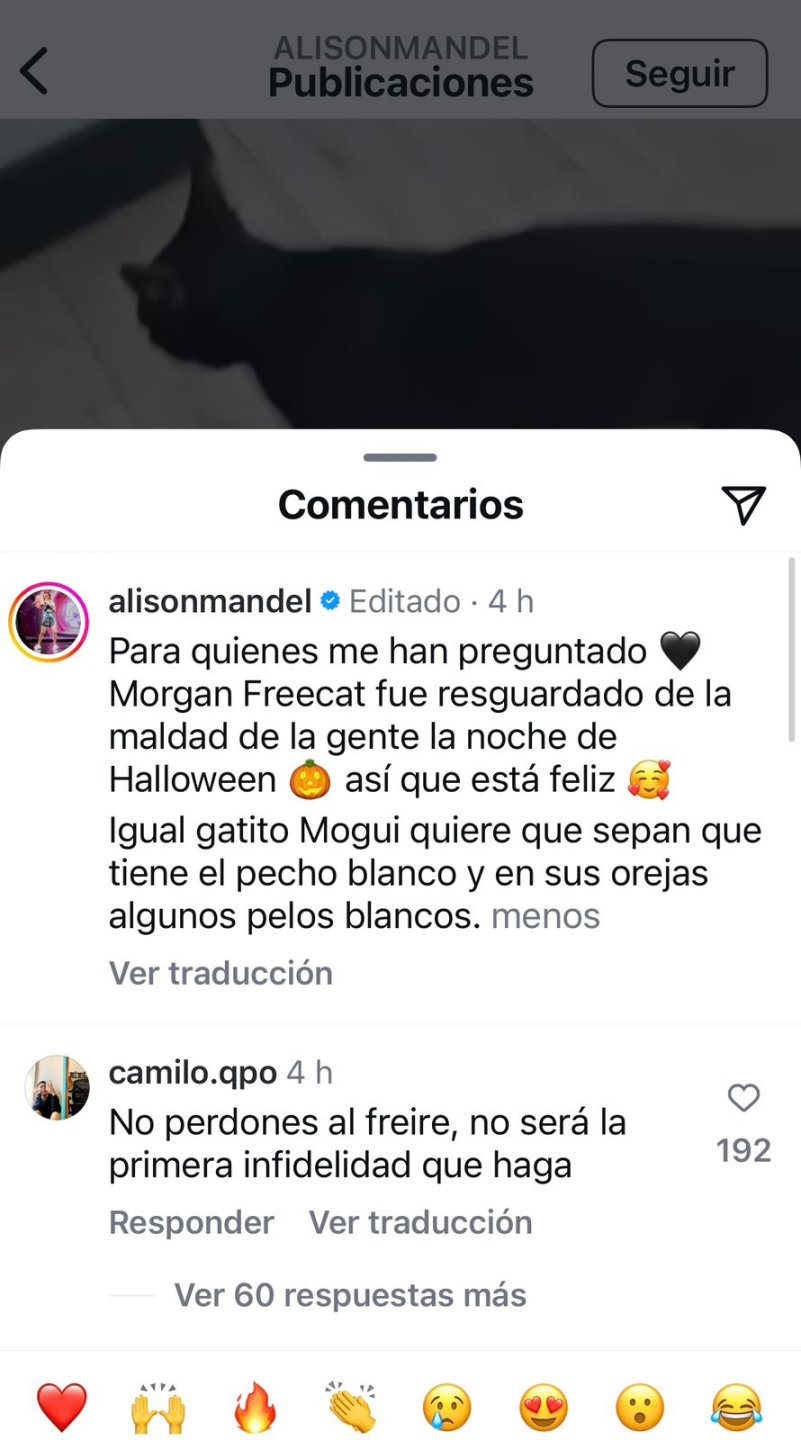
Task: Expand 'Ver 60 respuestas más'
Action: click(350, 1295)
